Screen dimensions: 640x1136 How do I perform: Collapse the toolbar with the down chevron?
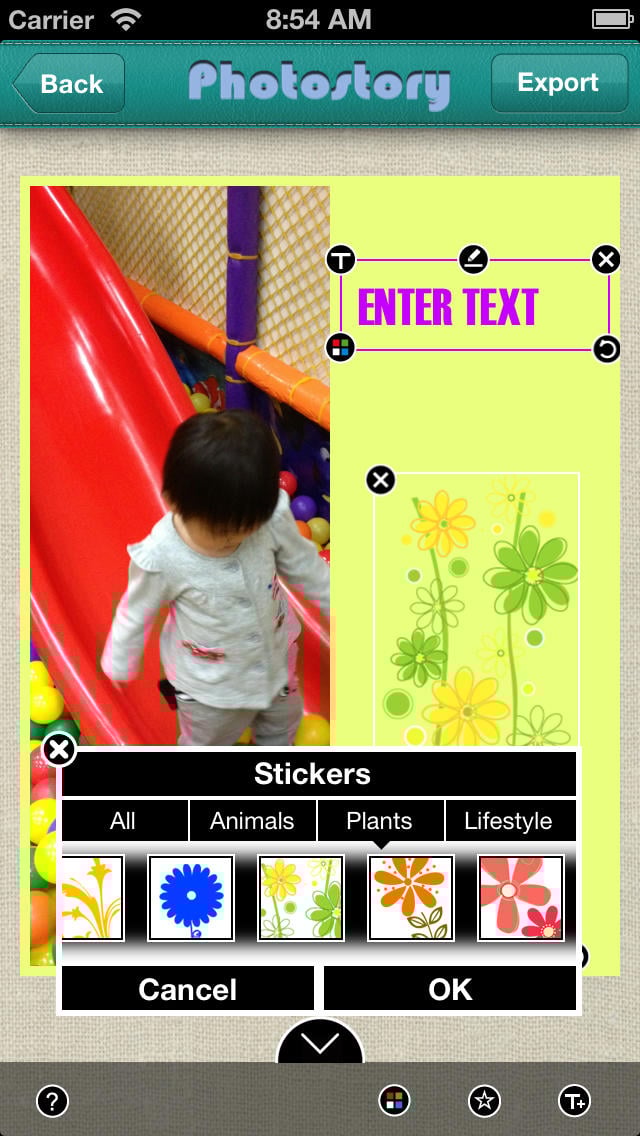pyautogui.click(x=320, y=1042)
